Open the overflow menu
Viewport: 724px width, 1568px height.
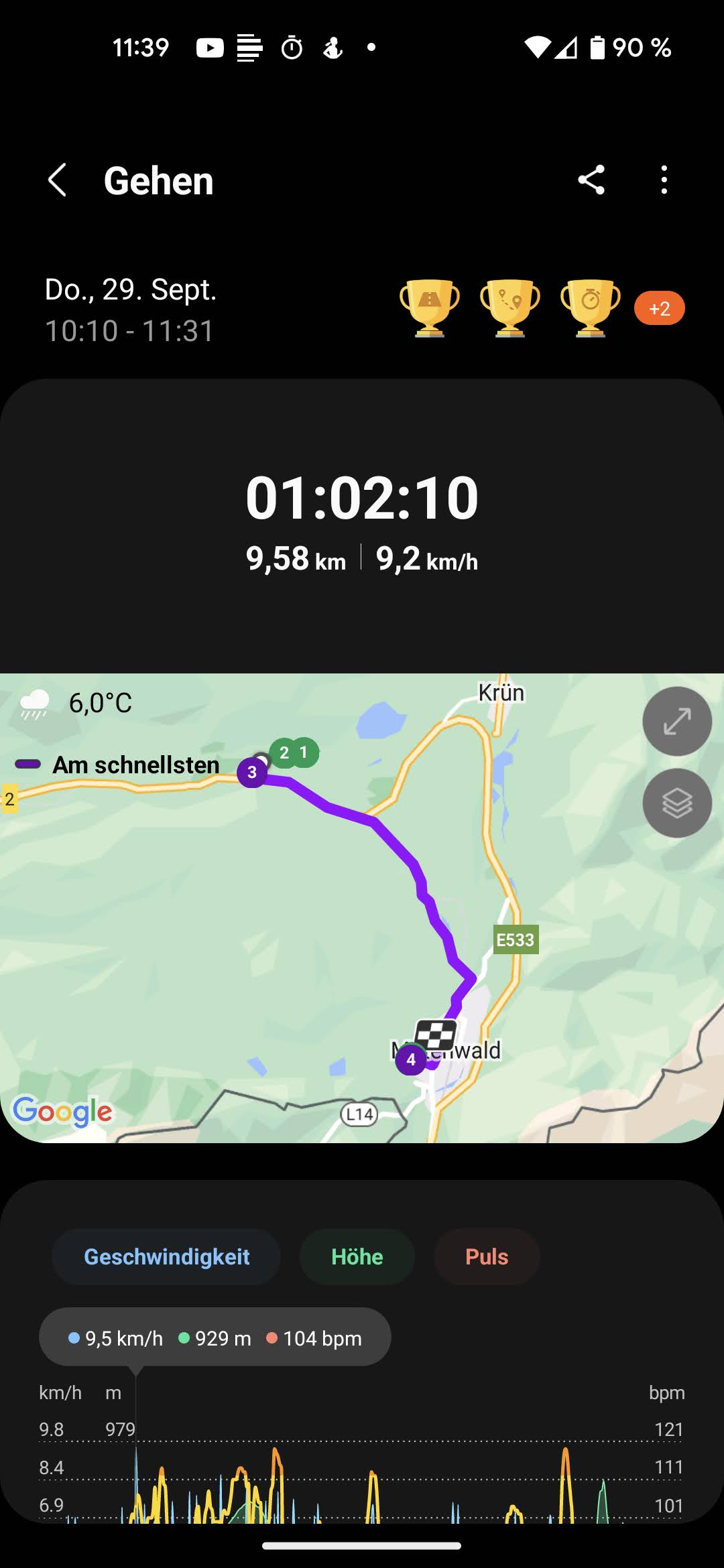tap(664, 180)
